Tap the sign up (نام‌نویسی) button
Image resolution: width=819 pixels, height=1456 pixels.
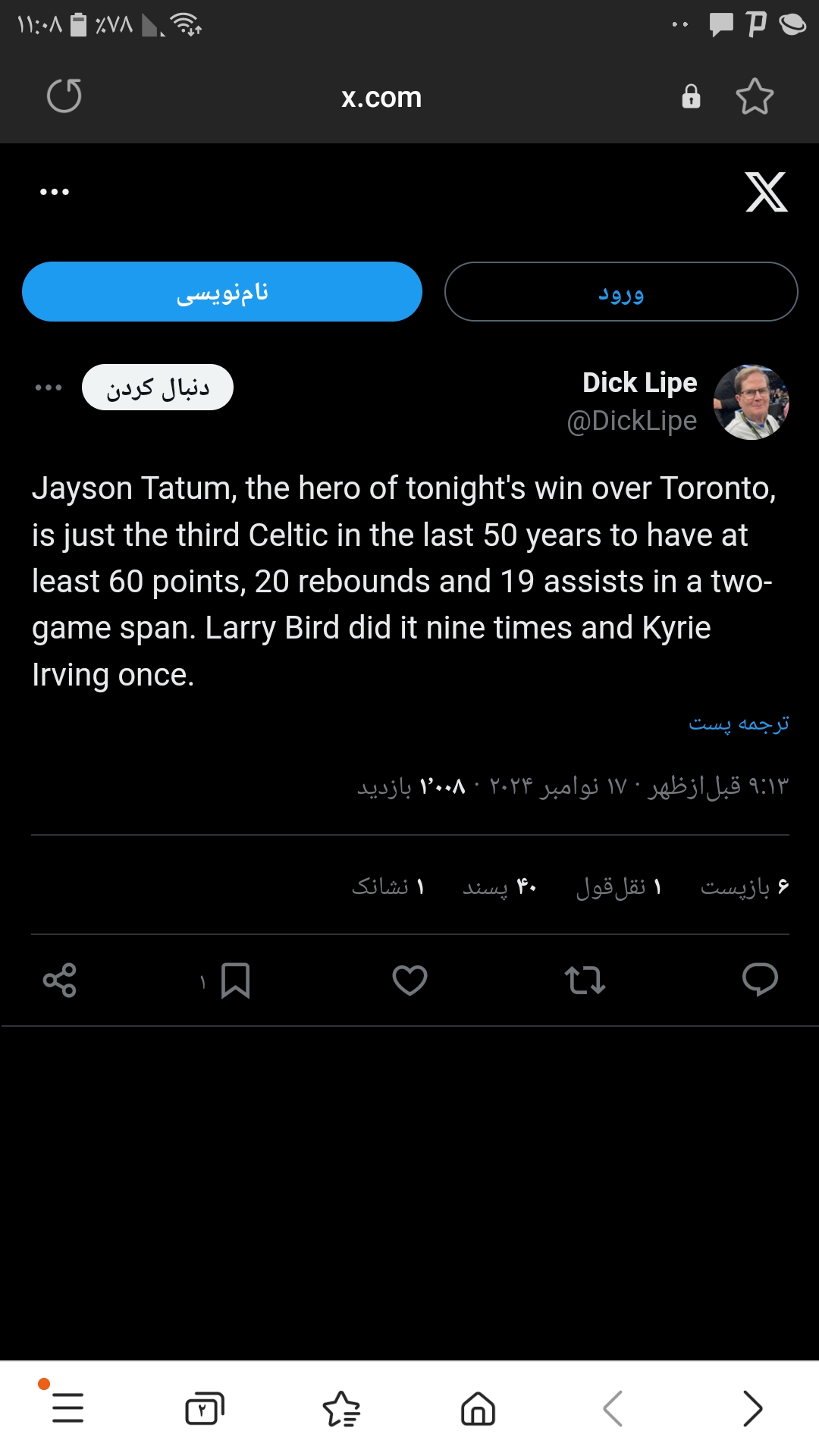click(x=222, y=292)
